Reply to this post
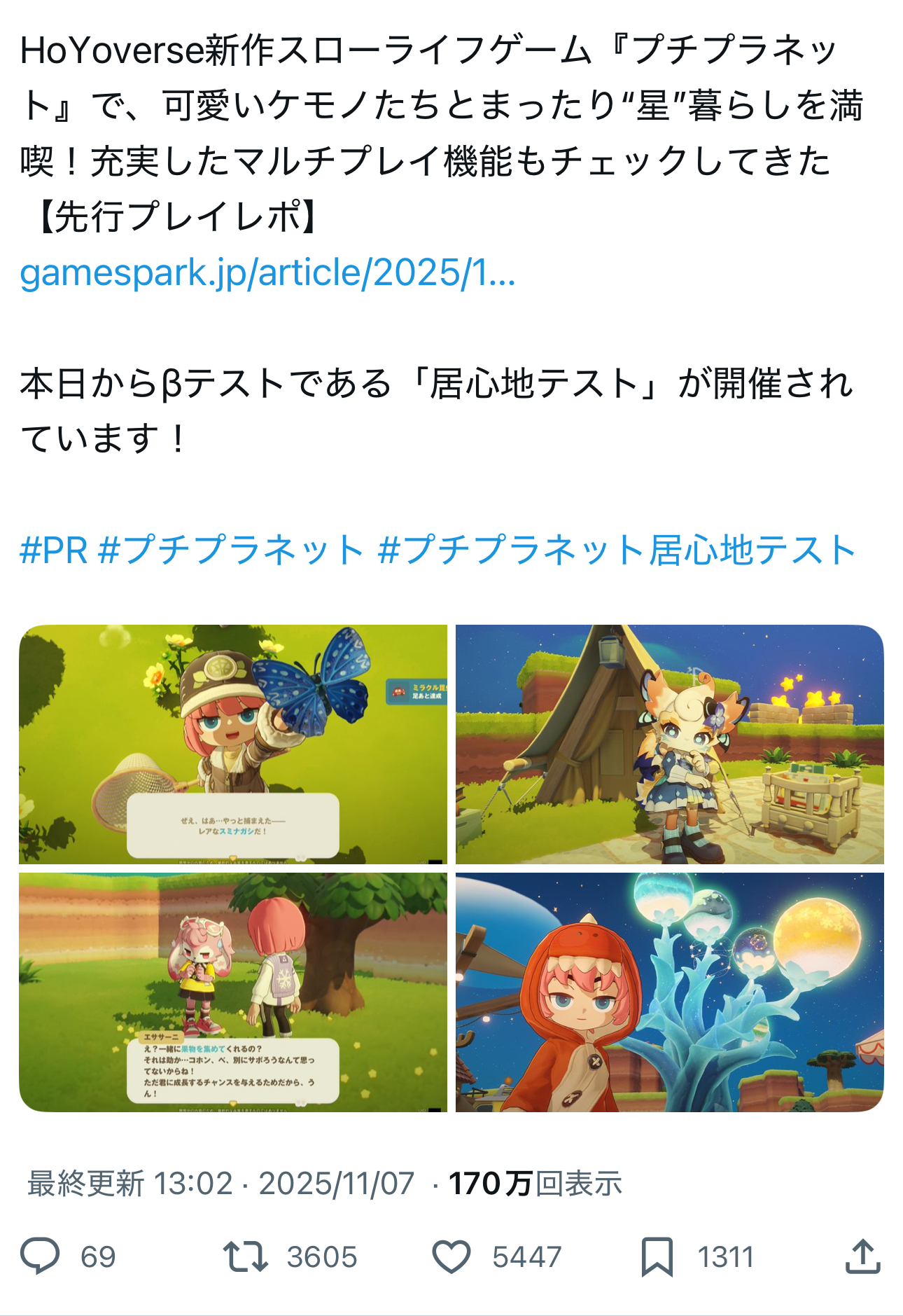This screenshot has width=903, height=1316. pyautogui.click(x=41, y=1256)
